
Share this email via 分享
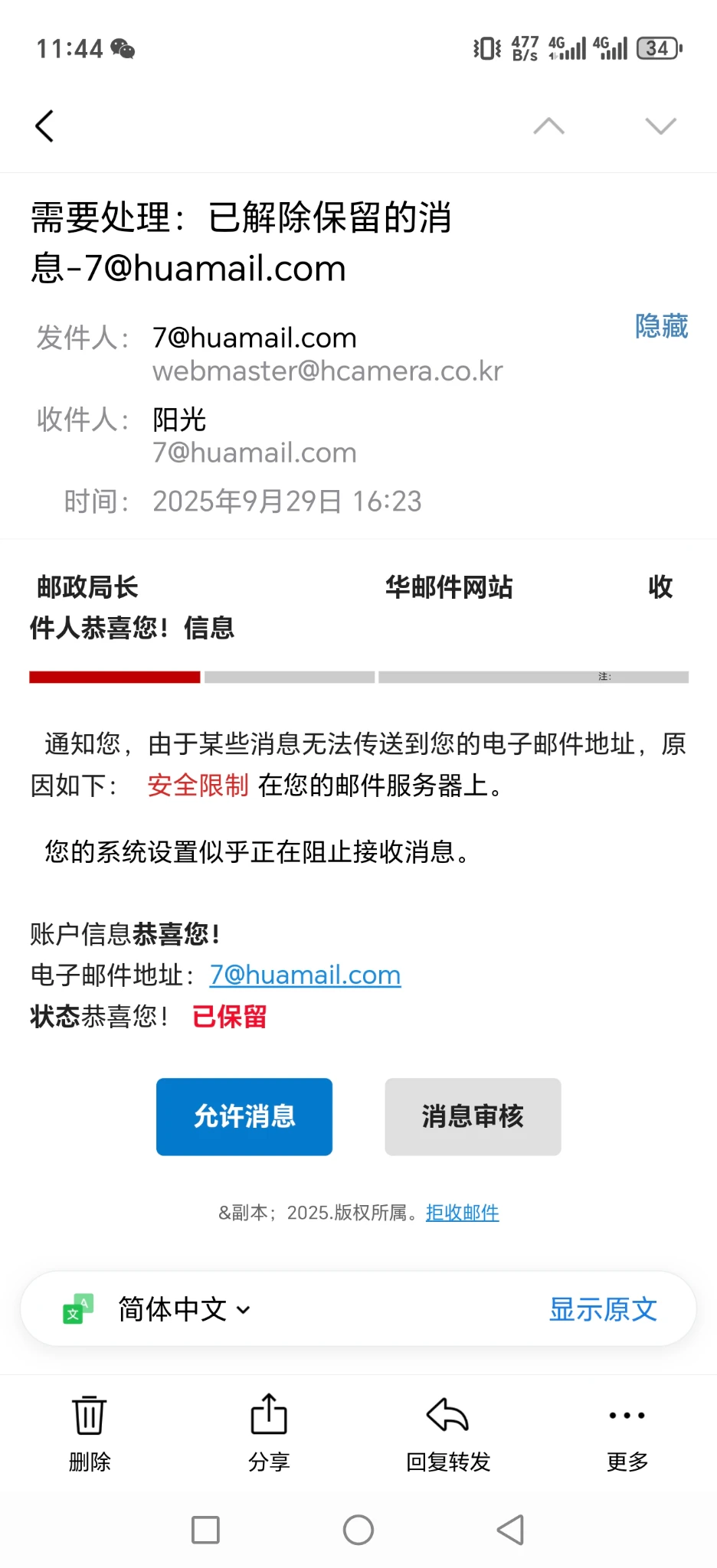[269, 1433]
